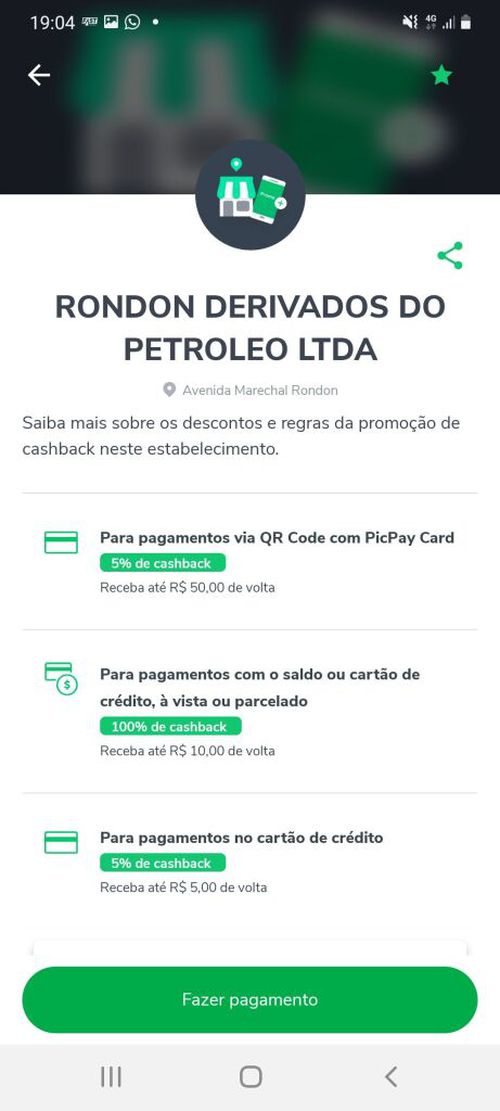Go back using the top-left arrow

(39, 75)
